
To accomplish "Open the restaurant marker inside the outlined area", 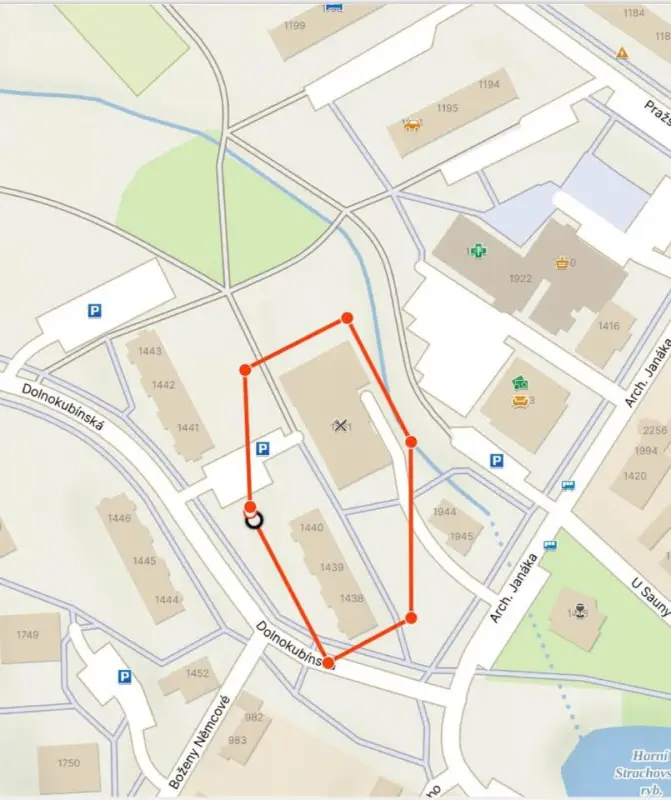I will pyautogui.click(x=341, y=426).
